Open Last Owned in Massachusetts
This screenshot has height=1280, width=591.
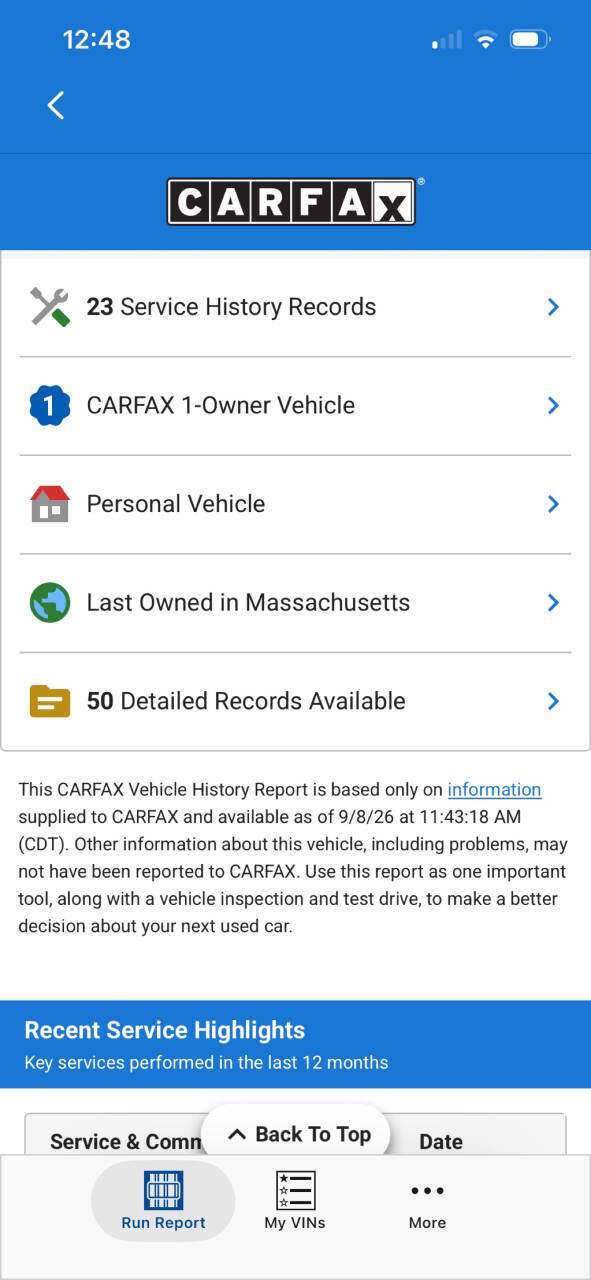click(295, 603)
